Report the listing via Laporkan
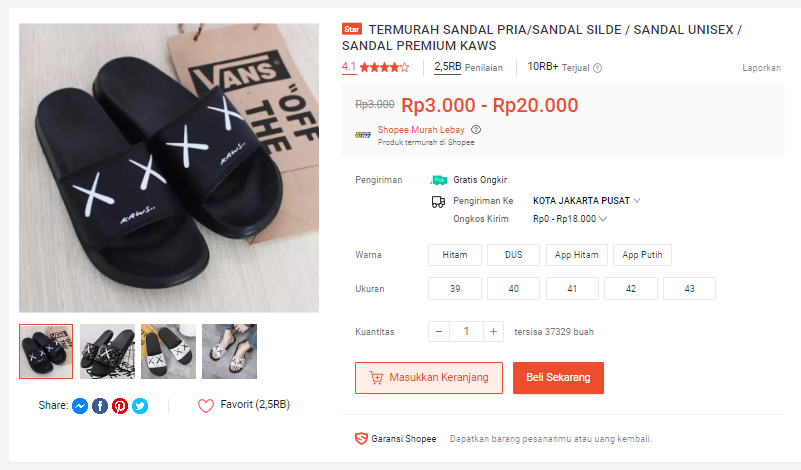 761,68
